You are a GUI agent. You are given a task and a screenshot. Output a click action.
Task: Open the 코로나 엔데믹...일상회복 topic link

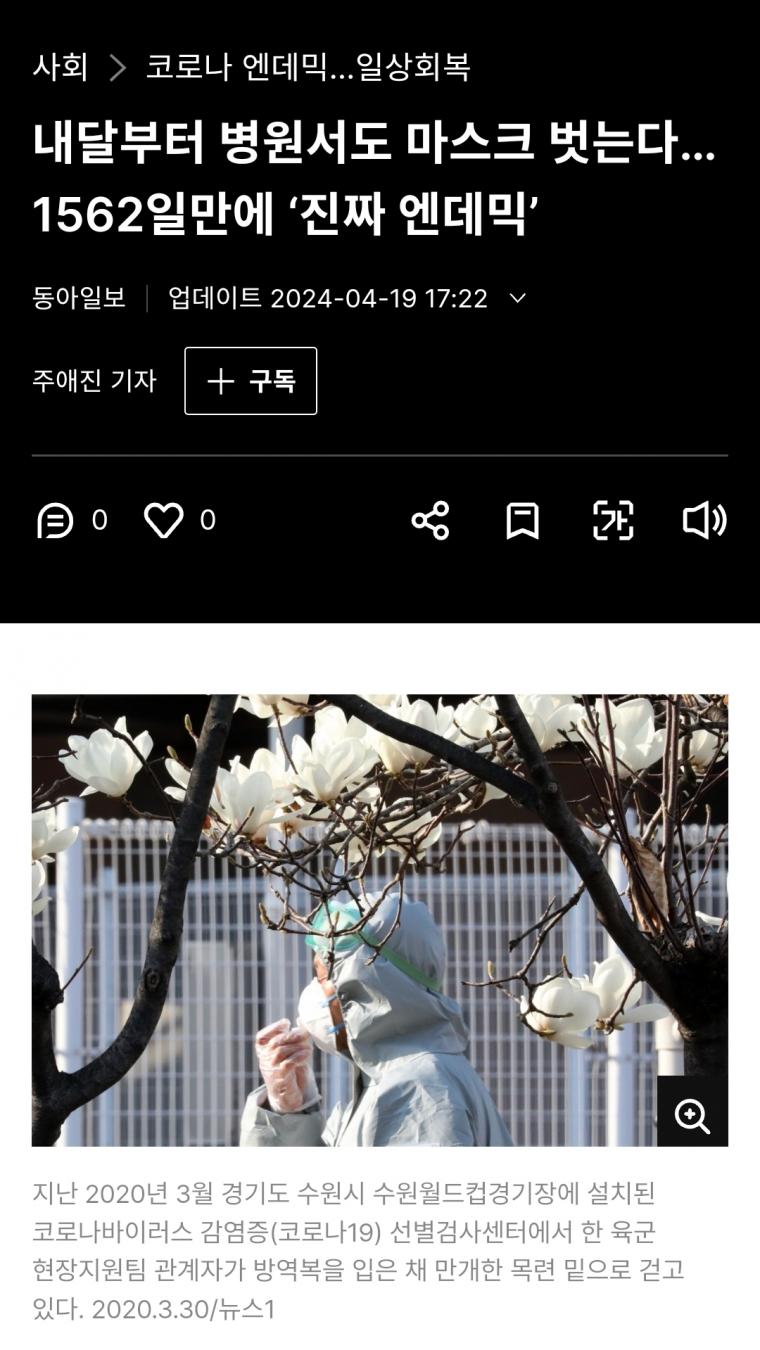pos(308,68)
